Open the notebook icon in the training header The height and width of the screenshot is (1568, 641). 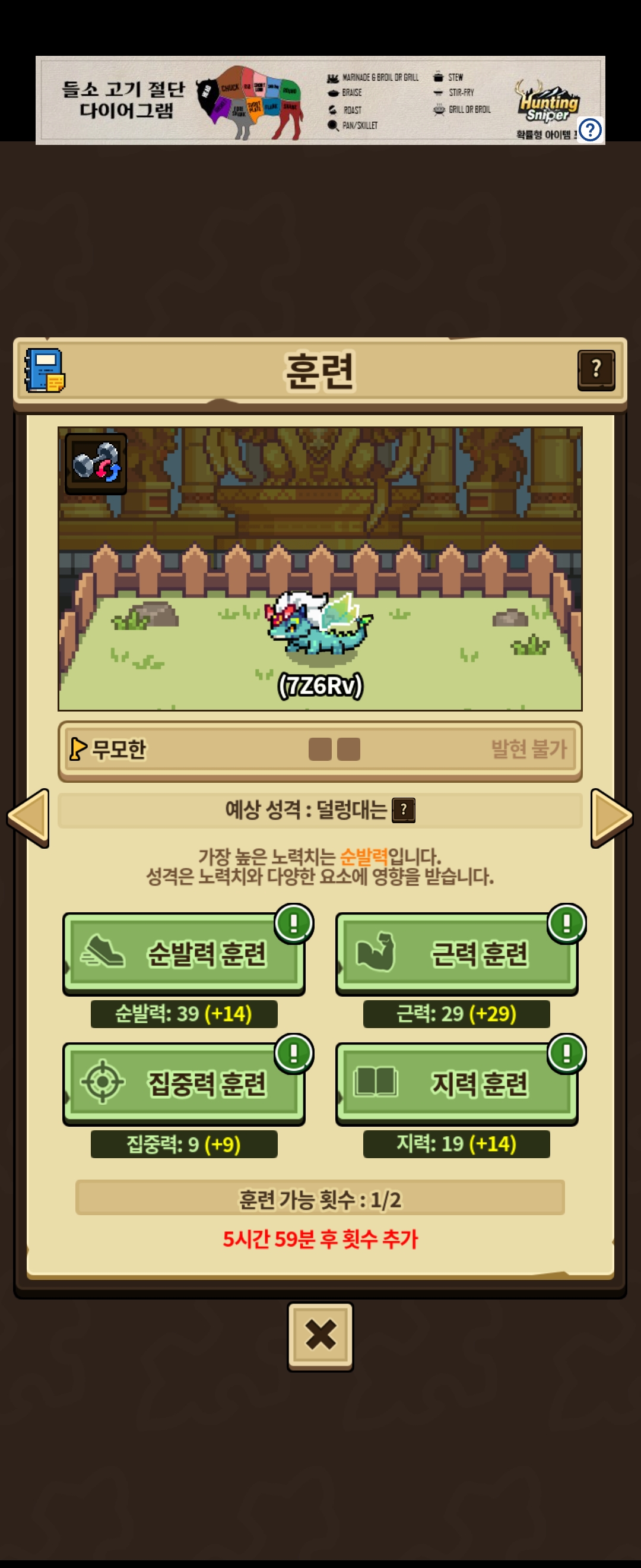[x=45, y=370]
